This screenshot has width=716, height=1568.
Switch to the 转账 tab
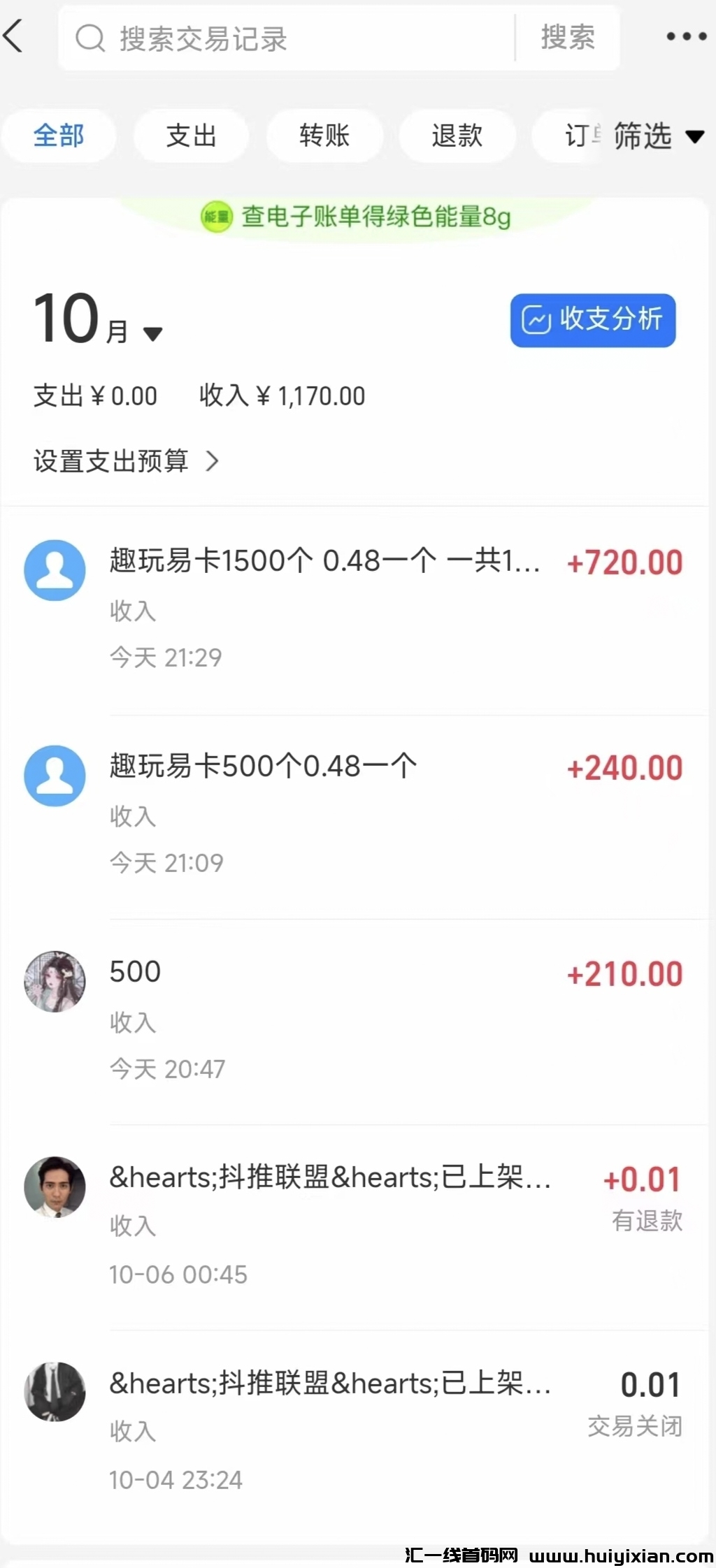[x=324, y=136]
